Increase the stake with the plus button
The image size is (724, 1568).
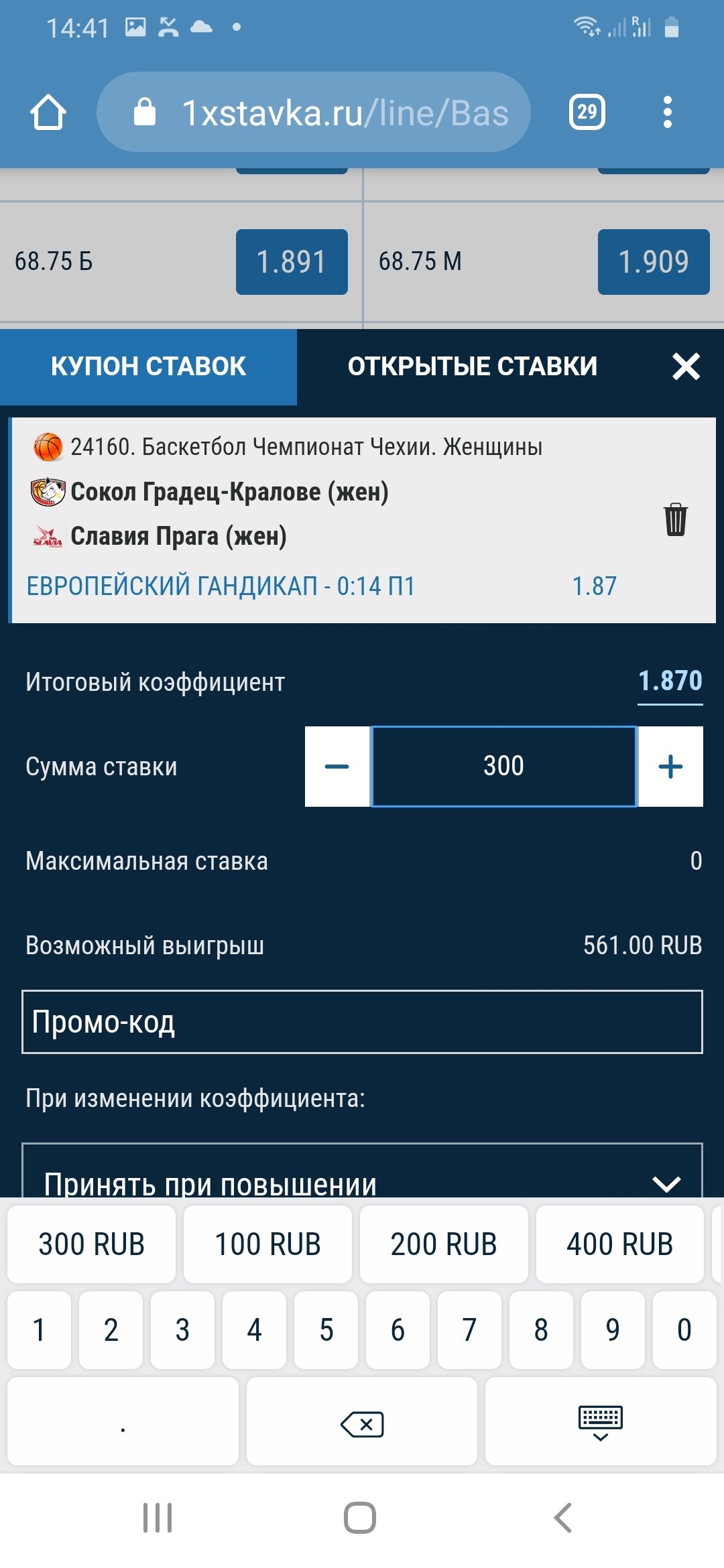click(670, 767)
